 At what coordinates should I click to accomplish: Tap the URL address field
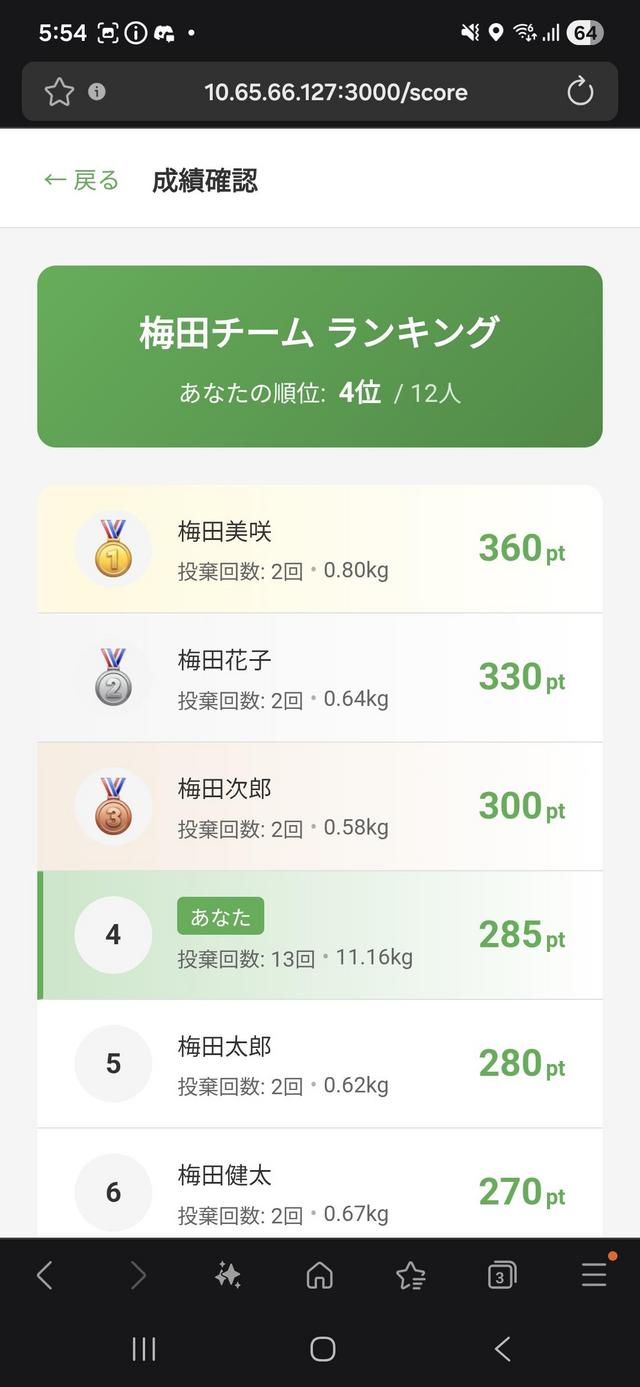335,92
